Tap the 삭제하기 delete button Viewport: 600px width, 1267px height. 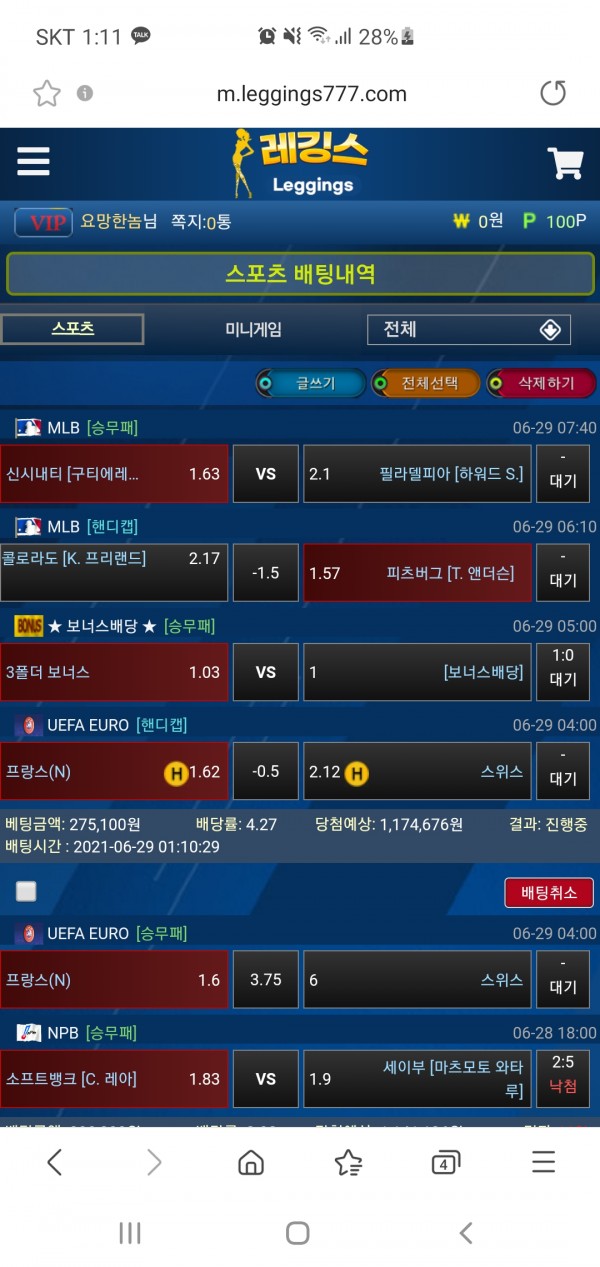pos(541,383)
